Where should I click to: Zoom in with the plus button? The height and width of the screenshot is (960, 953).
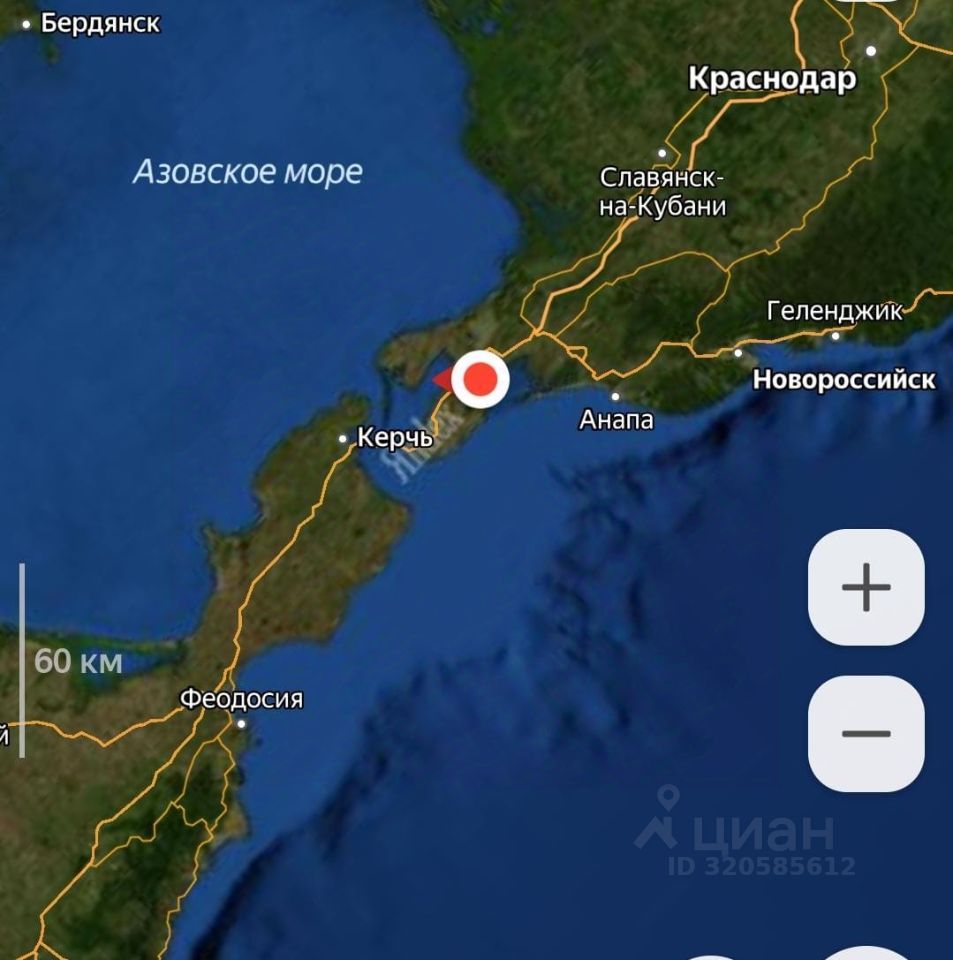[x=866, y=587]
